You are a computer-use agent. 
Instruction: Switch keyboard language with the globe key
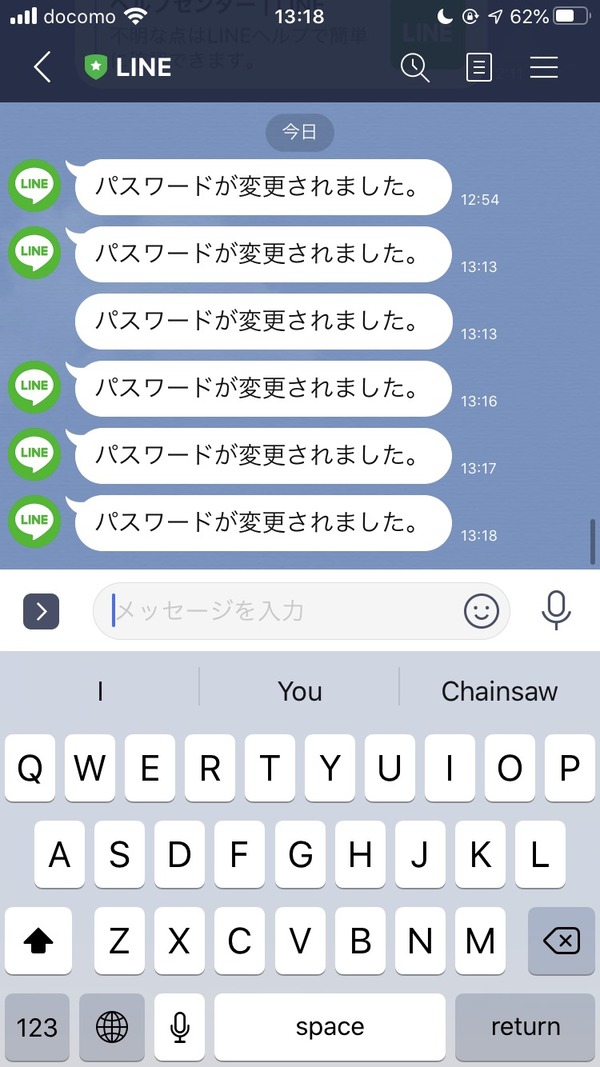click(x=112, y=1026)
